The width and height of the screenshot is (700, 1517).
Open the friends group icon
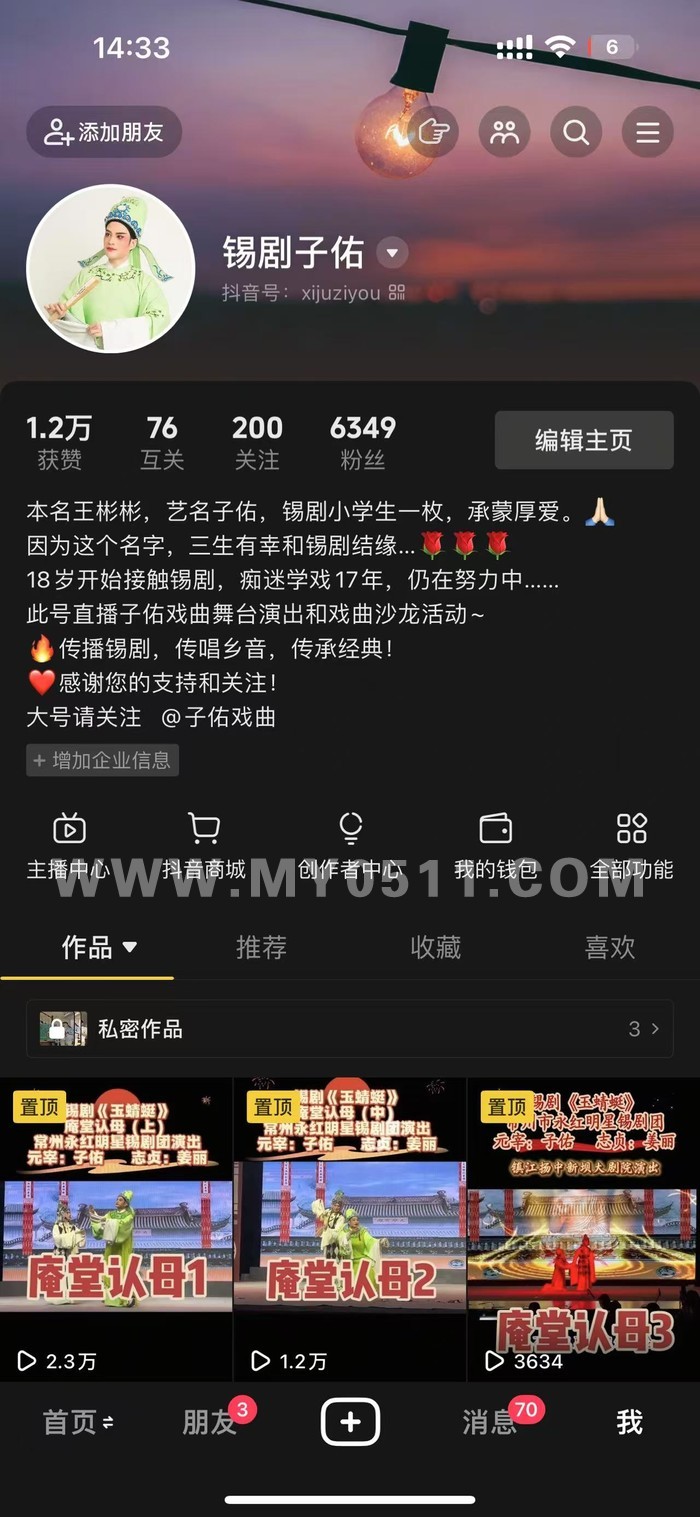[504, 132]
